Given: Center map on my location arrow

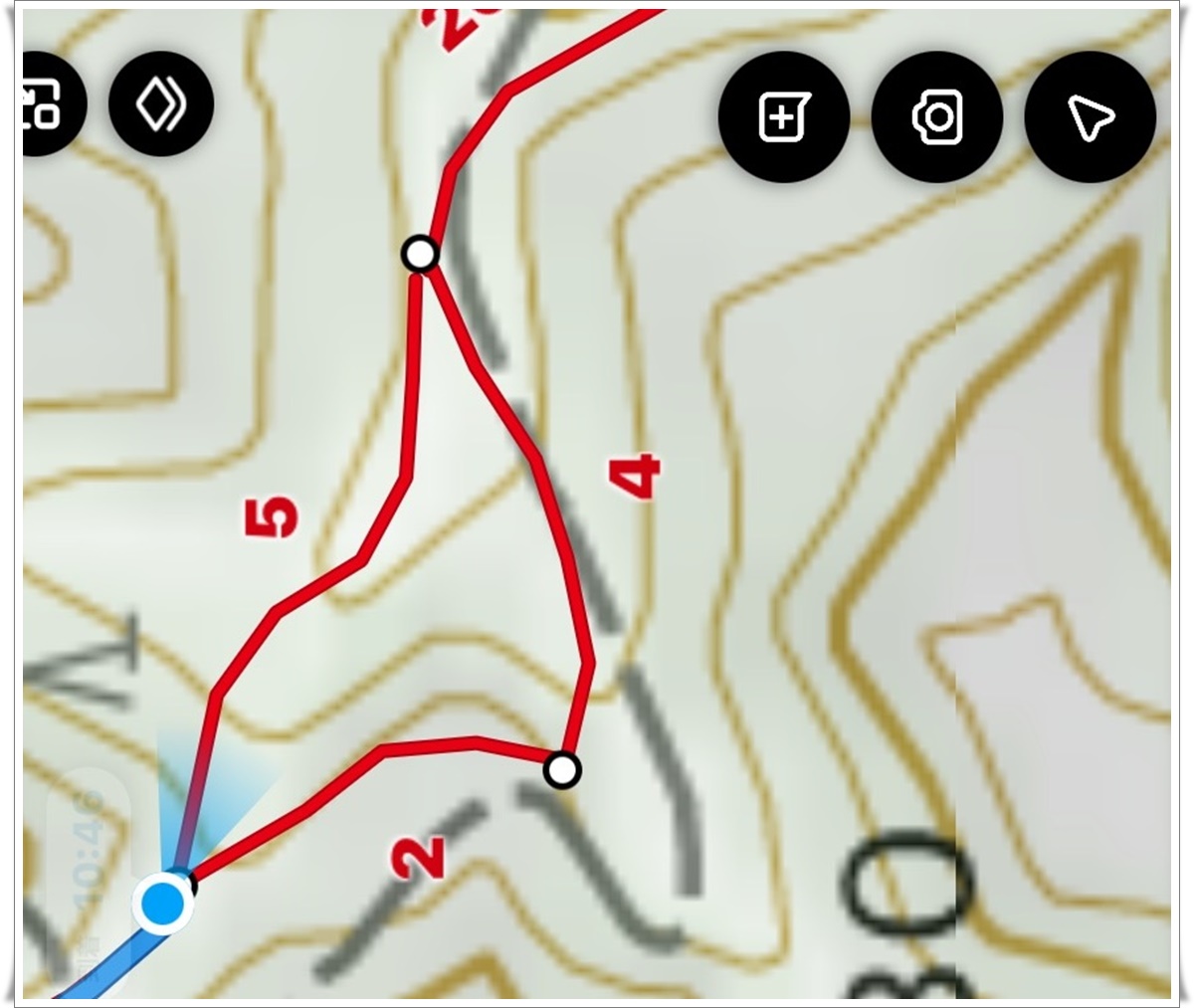Looking at the screenshot, I should [x=1091, y=117].
